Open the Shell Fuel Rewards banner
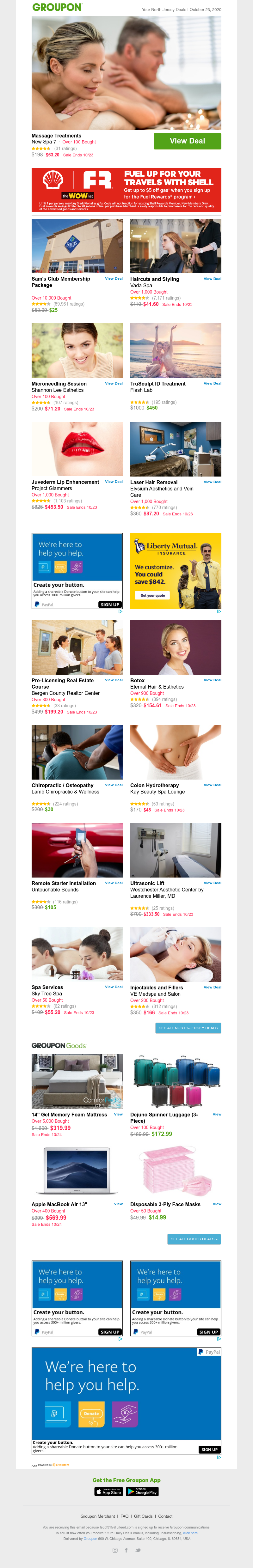This screenshot has width=253, height=1568. coord(126,191)
